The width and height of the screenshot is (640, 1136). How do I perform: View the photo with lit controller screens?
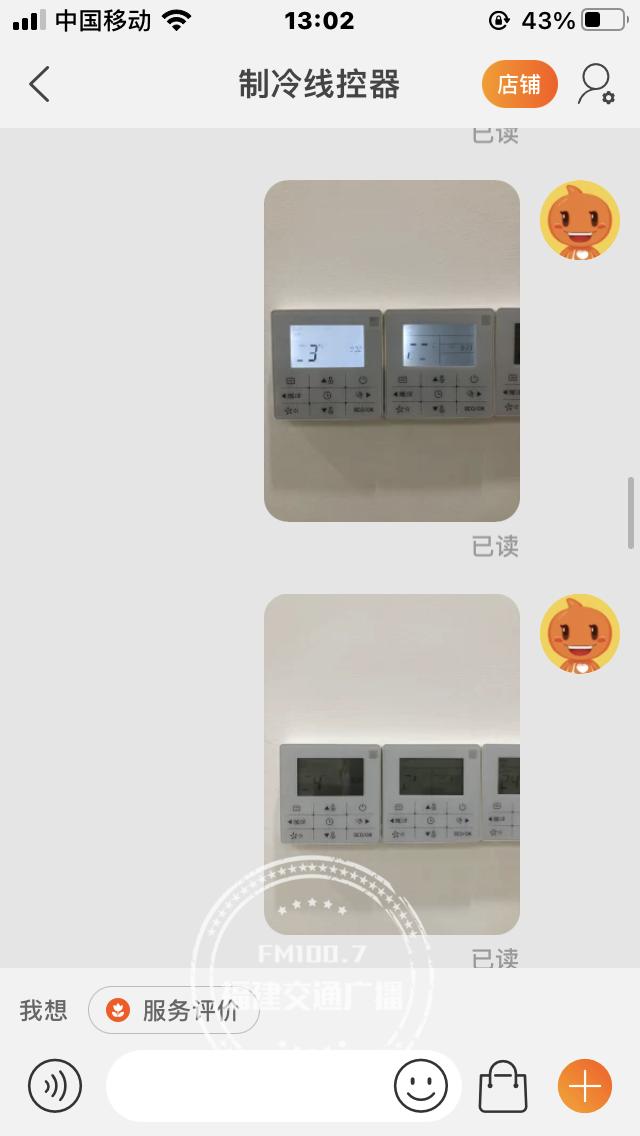pos(391,351)
